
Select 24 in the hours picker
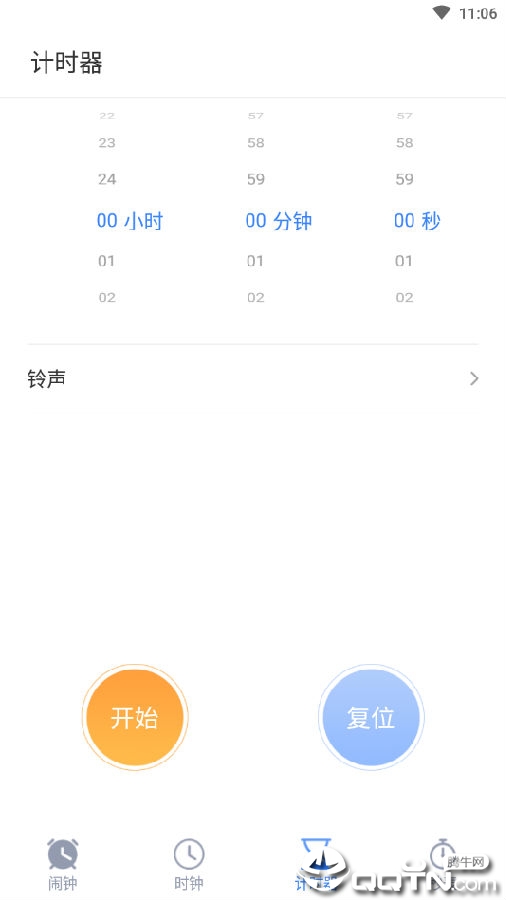(x=107, y=179)
